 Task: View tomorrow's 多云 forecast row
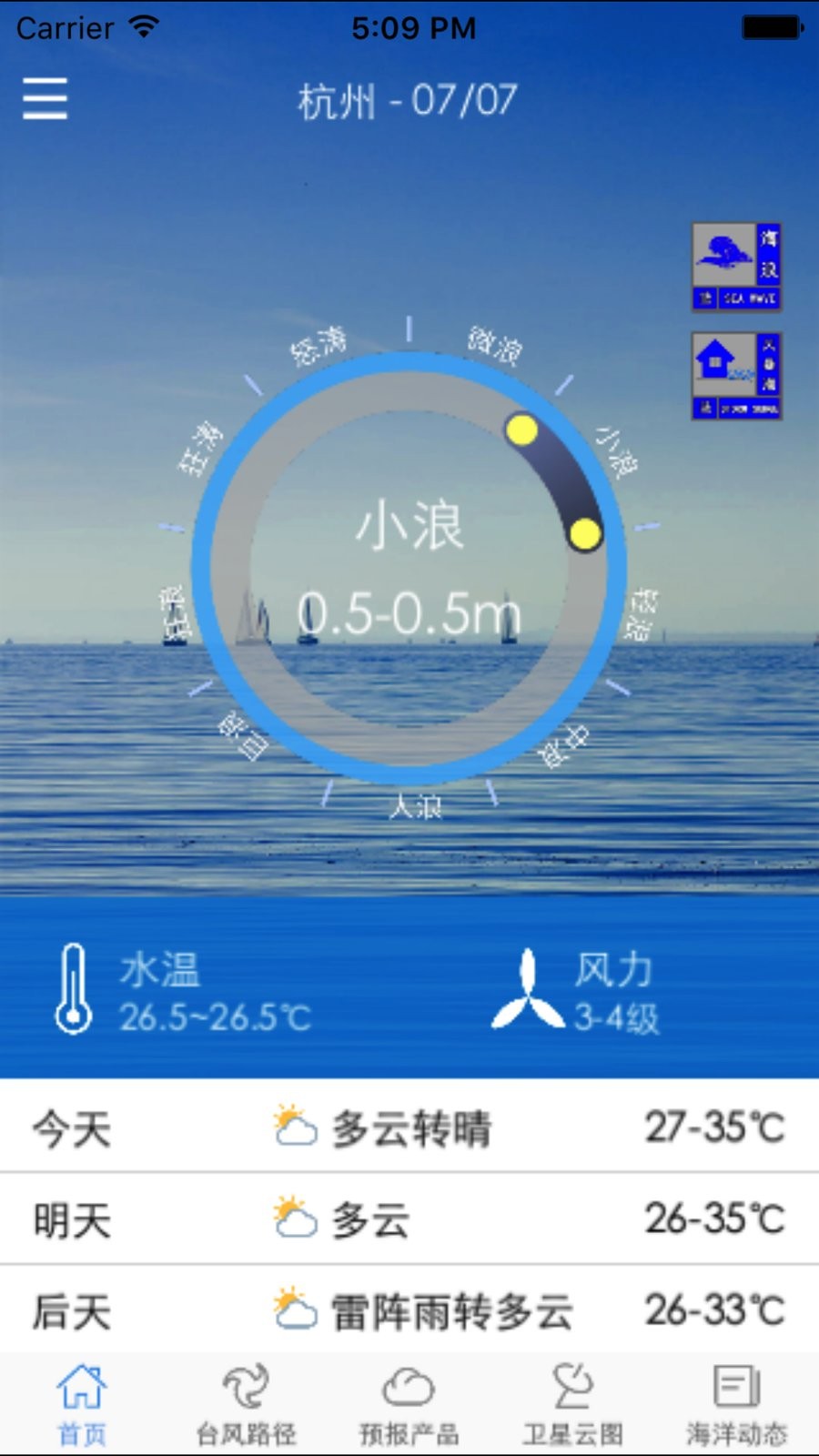409,1219
